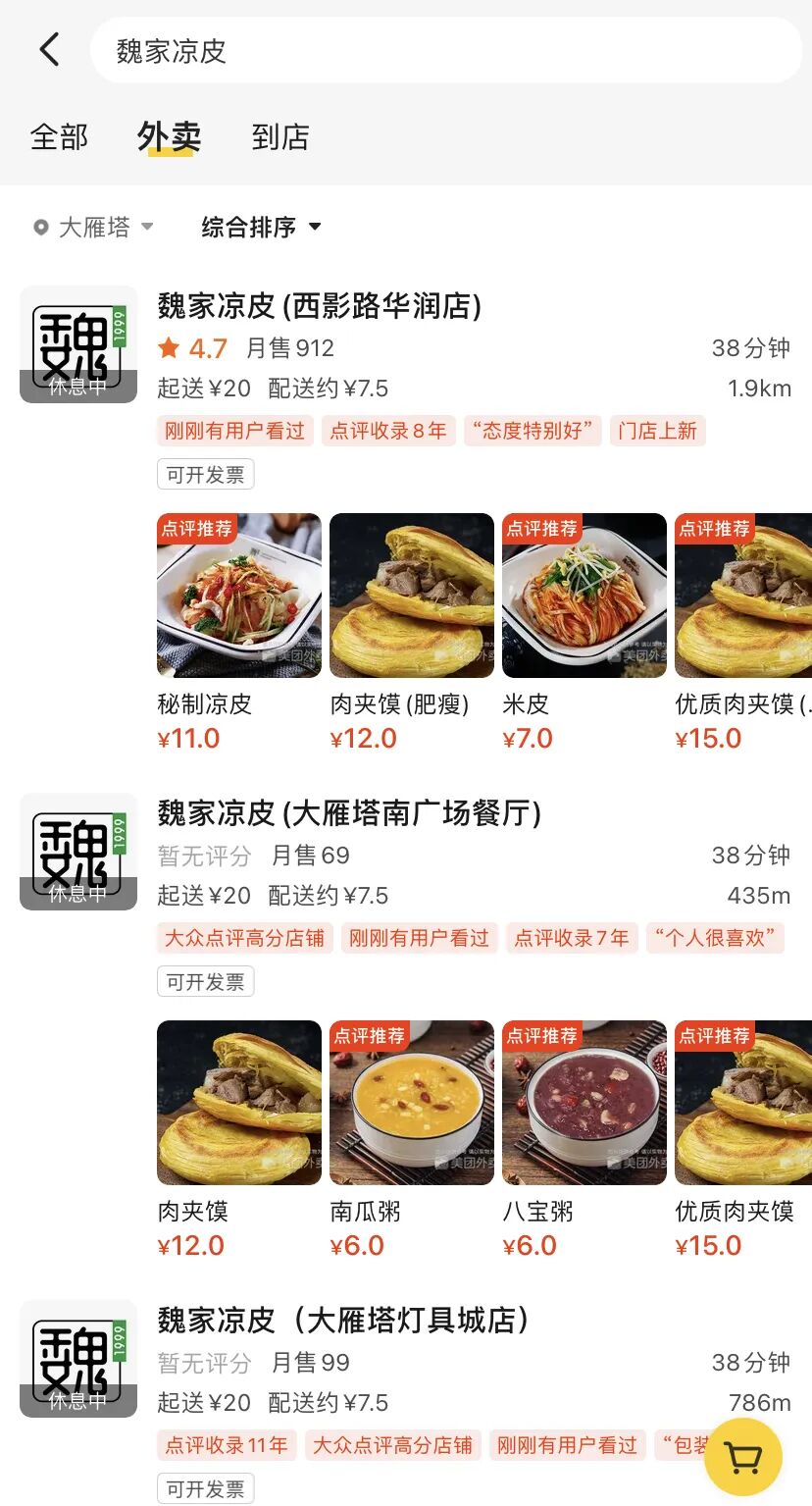Open 魏家凉皮 (大雁塔南广场餐厅) store
Viewport: 812px width, 1506px height.
click(x=349, y=814)
